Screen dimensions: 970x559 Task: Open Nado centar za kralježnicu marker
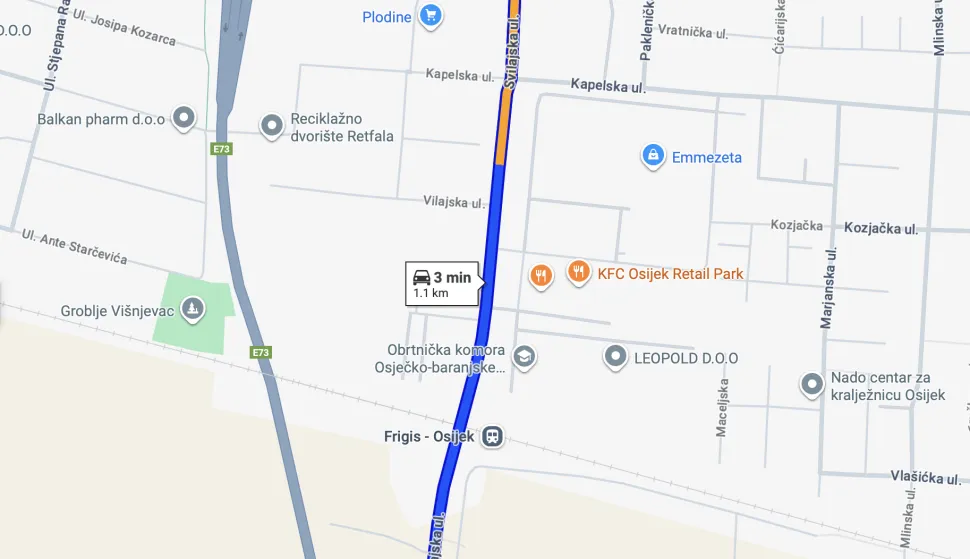click(x=812, y=384)
